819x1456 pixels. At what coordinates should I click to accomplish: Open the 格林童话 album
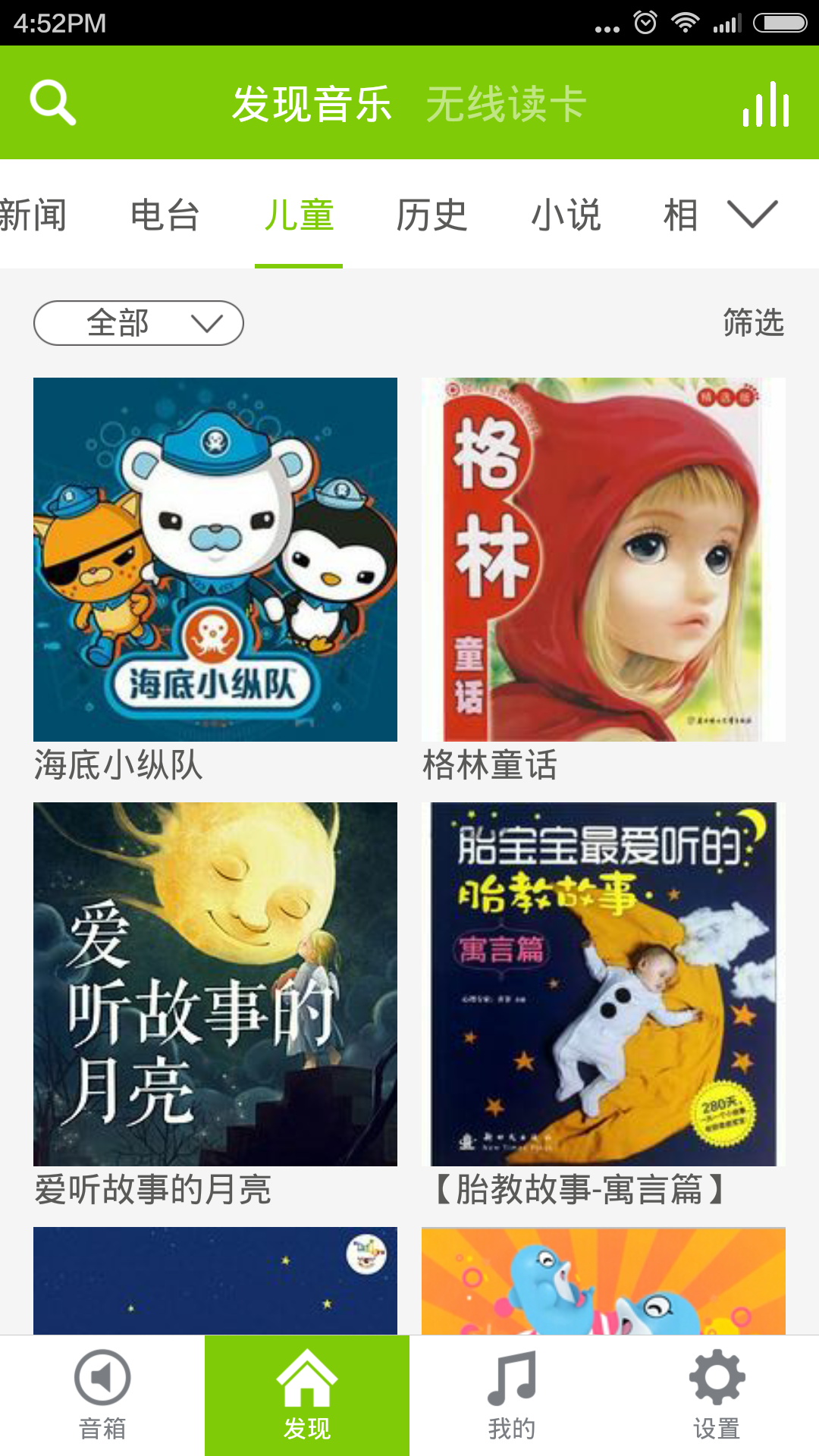604,560
